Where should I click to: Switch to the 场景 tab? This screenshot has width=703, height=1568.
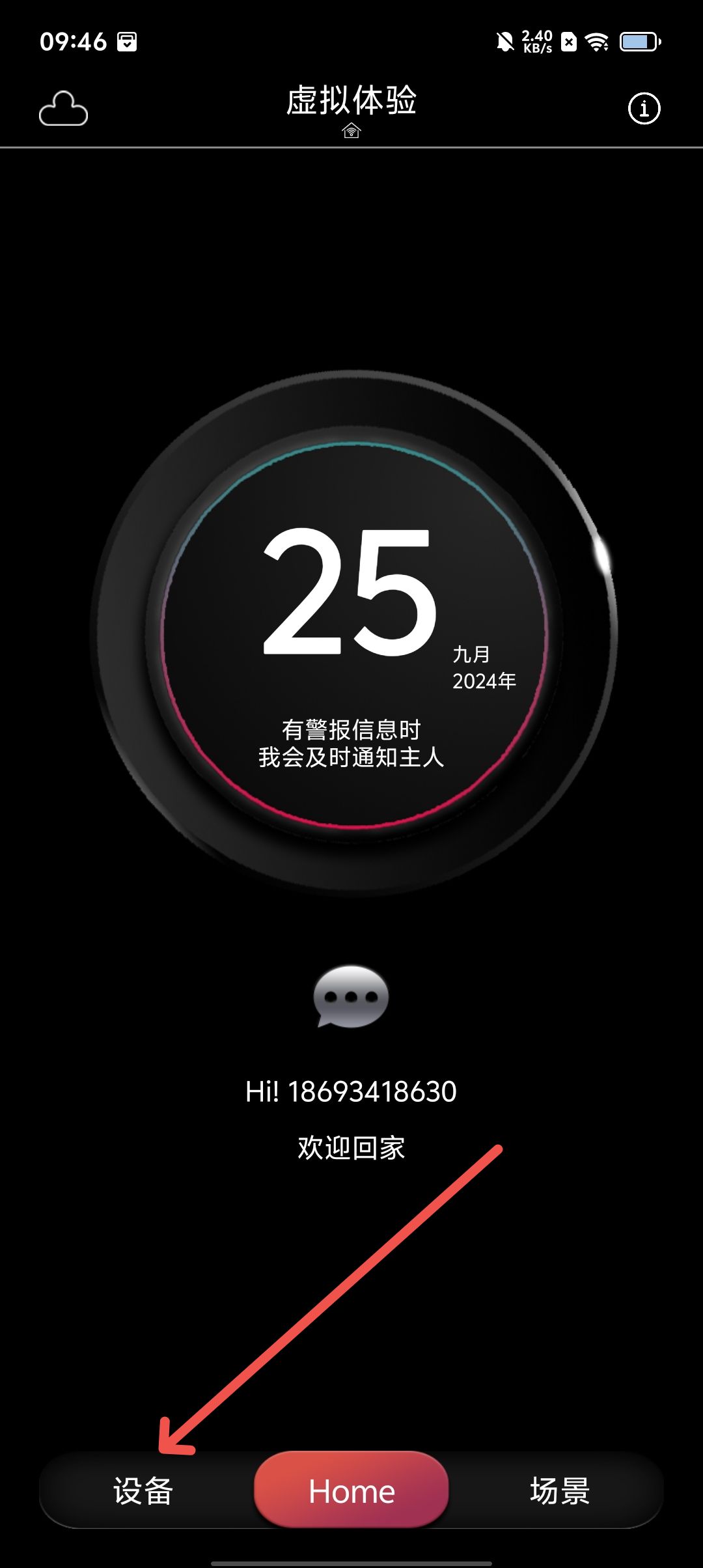point(560,1491)
